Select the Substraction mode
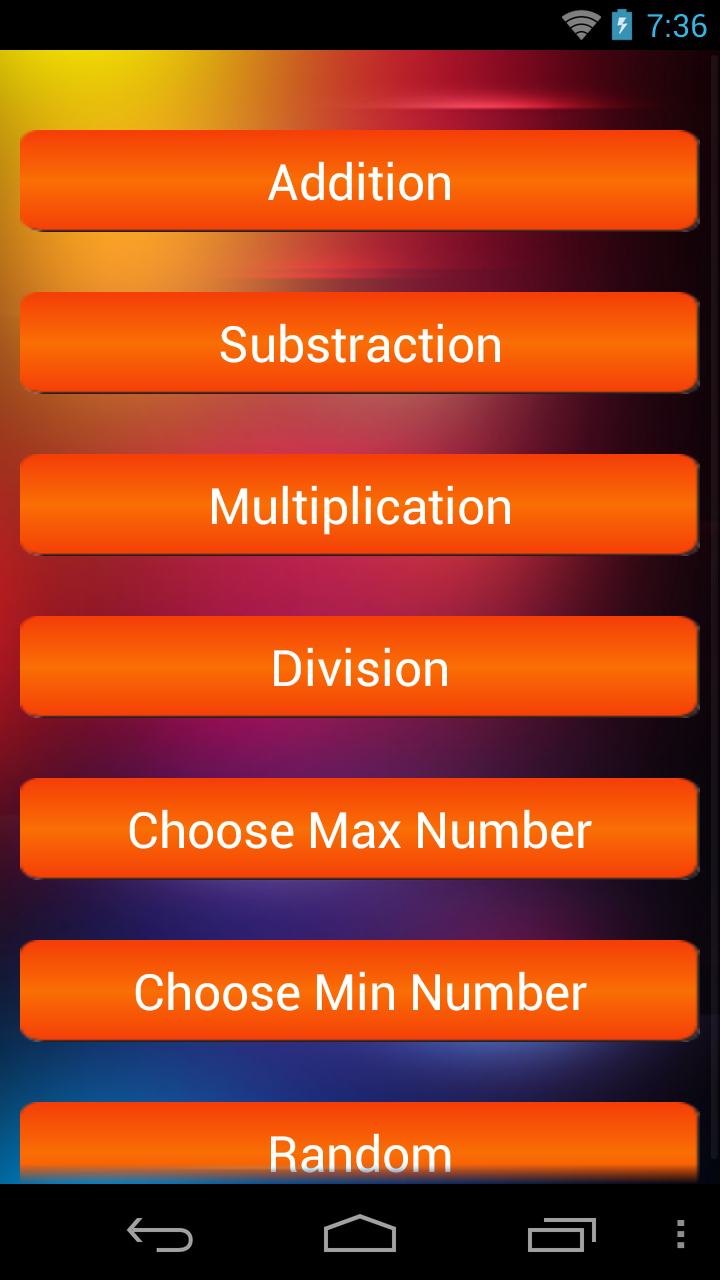Image resolution: width=720 pixels, height=1280 pixels. (360, 342)
